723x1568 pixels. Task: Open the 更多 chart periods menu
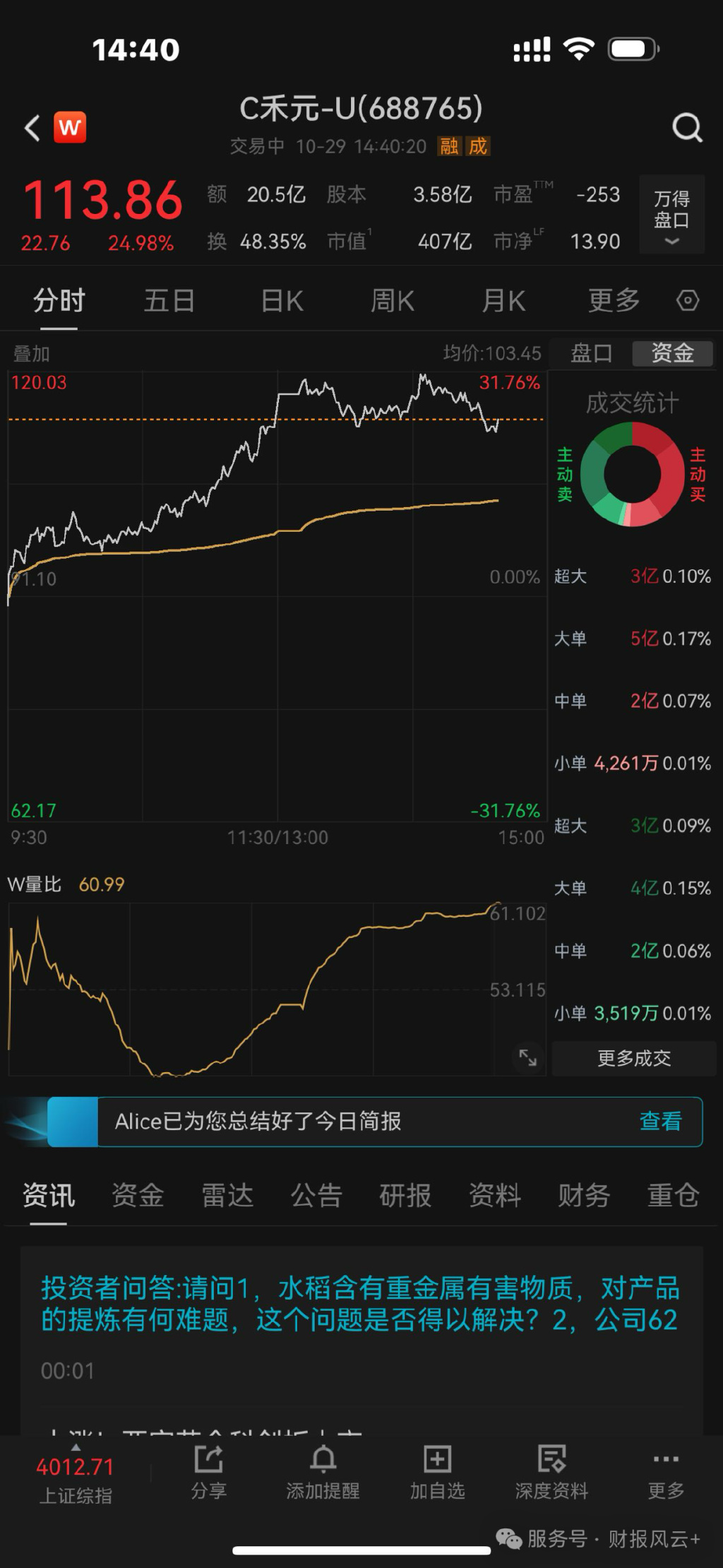[614, 302]
